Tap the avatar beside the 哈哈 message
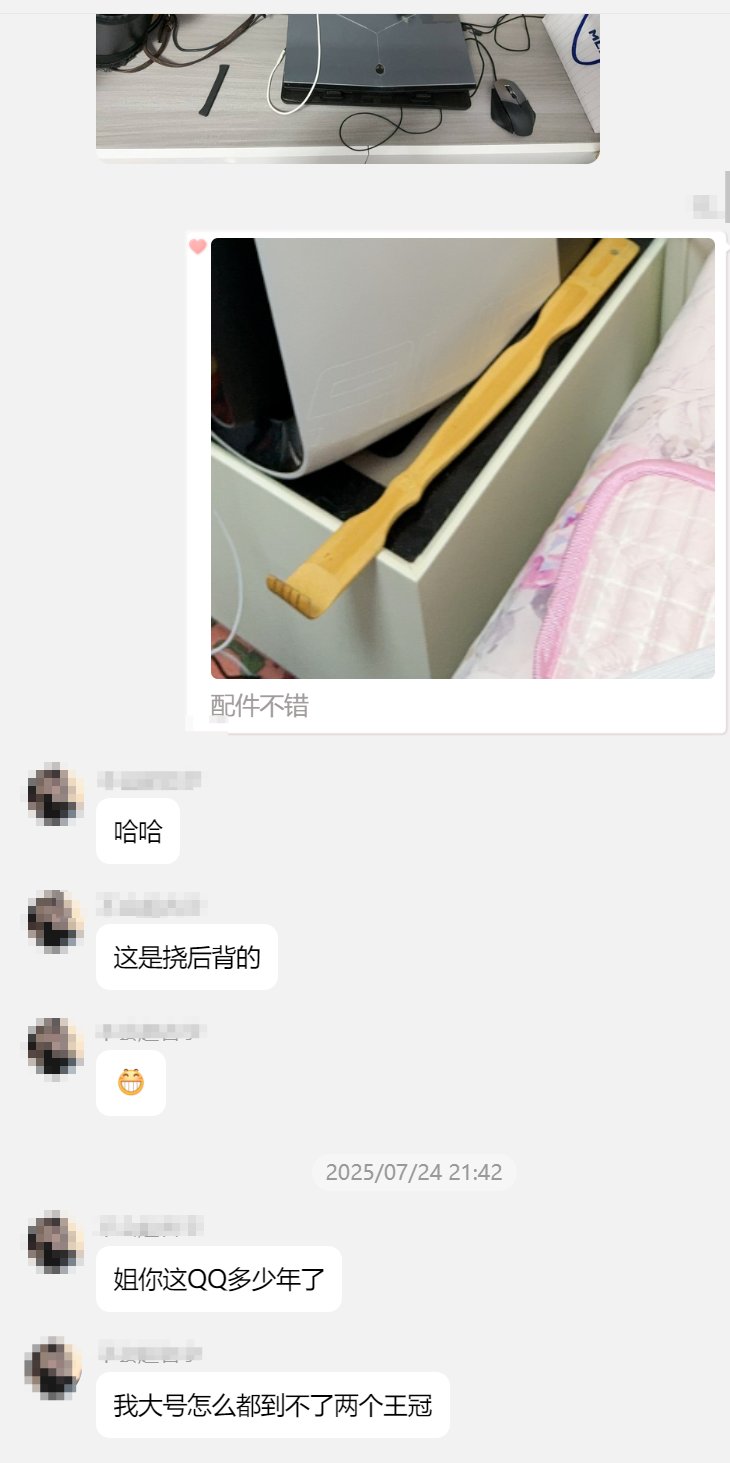The image size is (730, 1463). pyautogui.click(x=54, y=795)
